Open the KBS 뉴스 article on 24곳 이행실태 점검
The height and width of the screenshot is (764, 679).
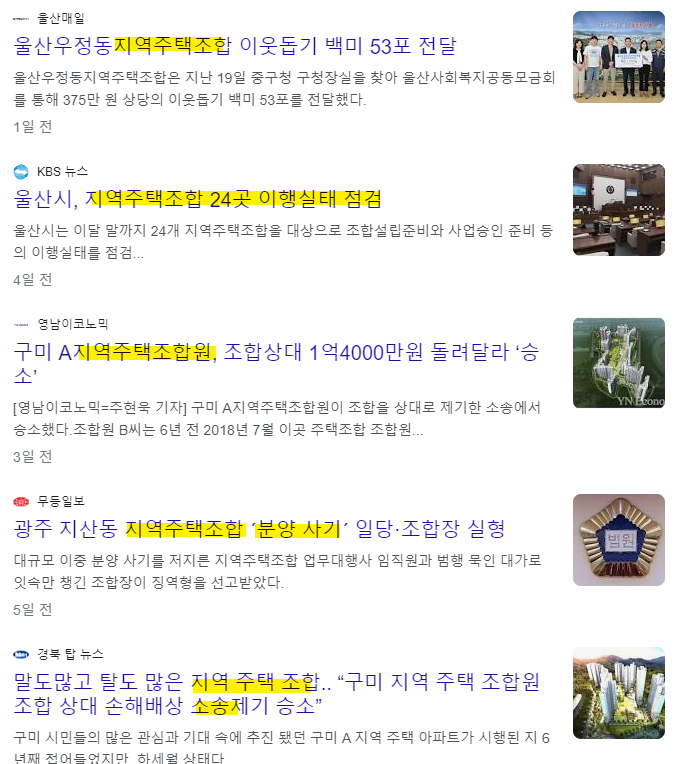tap(198, 198)
